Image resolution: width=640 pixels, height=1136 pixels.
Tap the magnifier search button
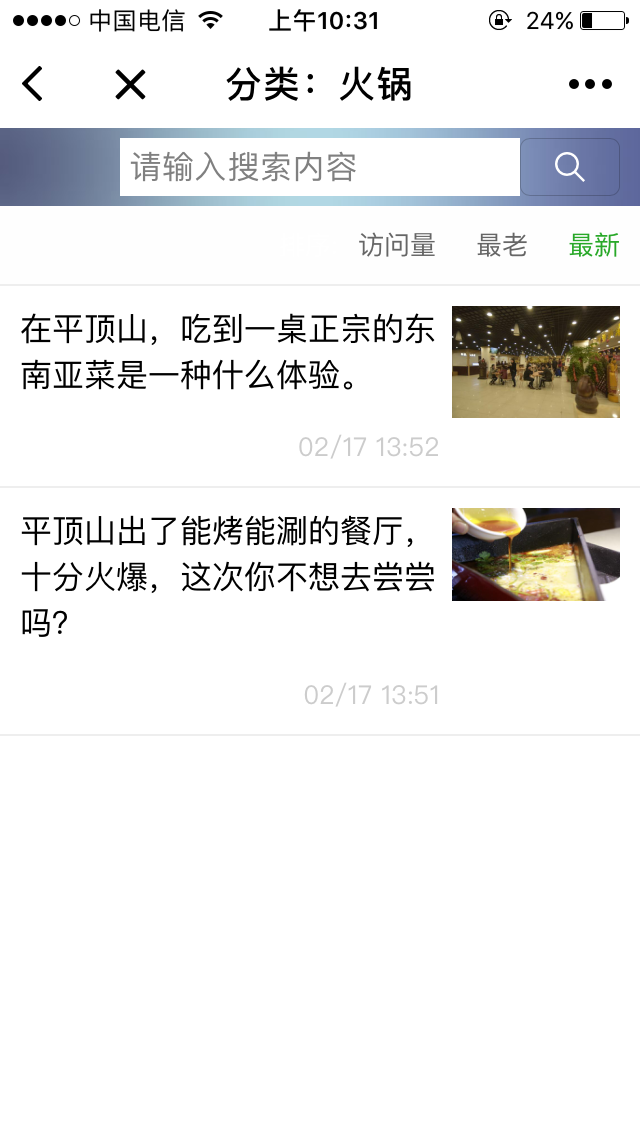[x=570, y=167]
